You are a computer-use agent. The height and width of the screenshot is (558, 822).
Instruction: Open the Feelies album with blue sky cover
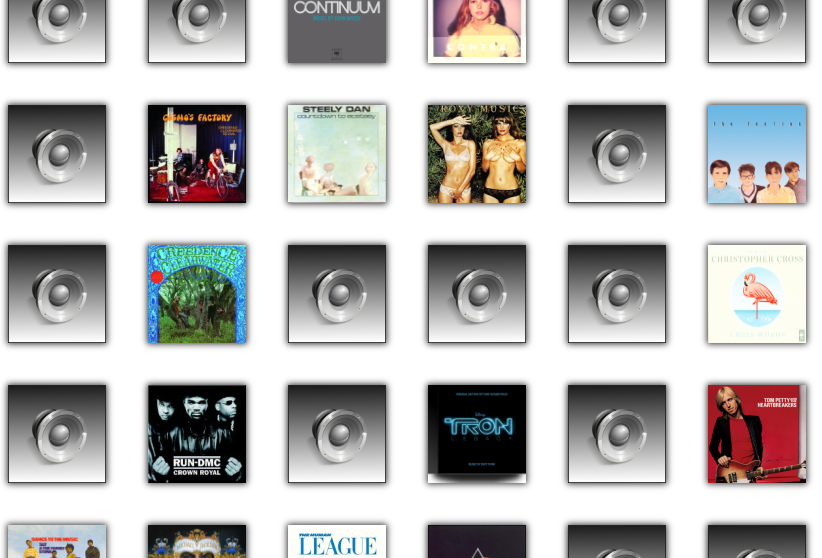pyautogui.click(x=756, y=154)
